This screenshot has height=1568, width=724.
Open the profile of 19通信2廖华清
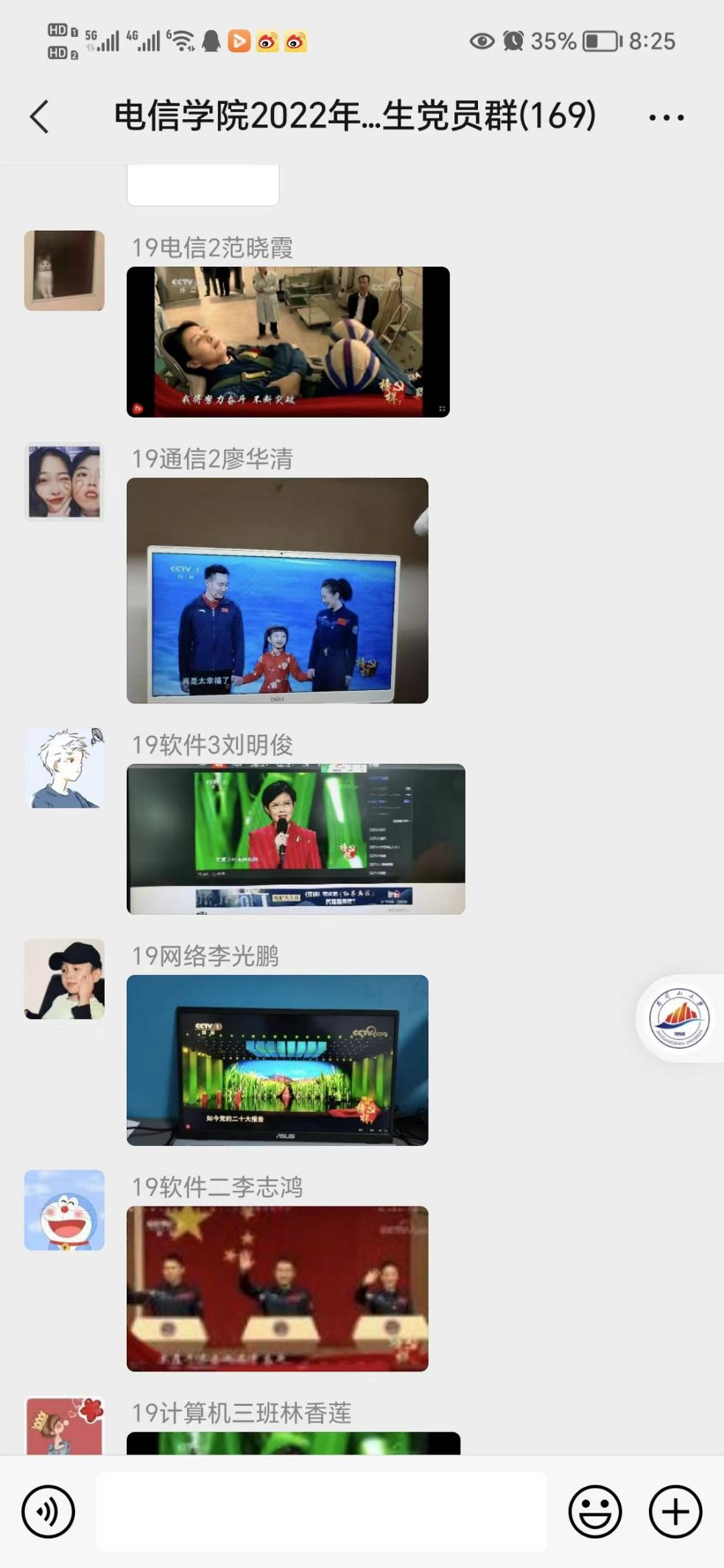(x=64, y=482)
